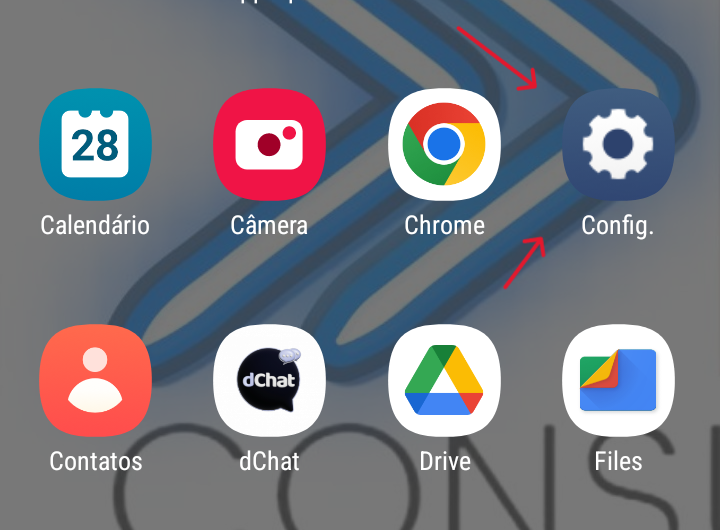Open the Calendário app
The height and width of the screenshot is (530, 720).
[95, 145]
